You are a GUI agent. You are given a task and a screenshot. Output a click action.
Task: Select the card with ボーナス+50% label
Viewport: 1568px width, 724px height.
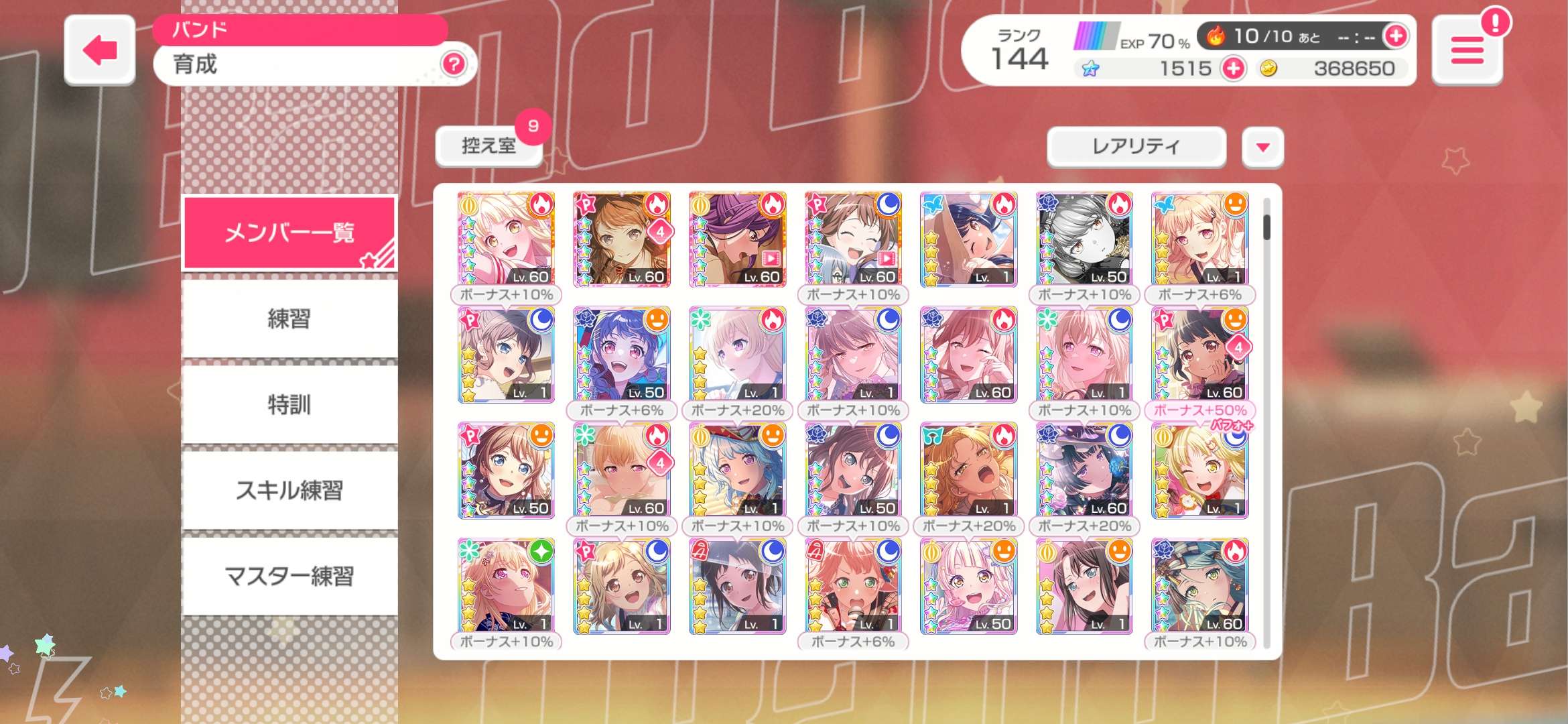coord(1199,355)
